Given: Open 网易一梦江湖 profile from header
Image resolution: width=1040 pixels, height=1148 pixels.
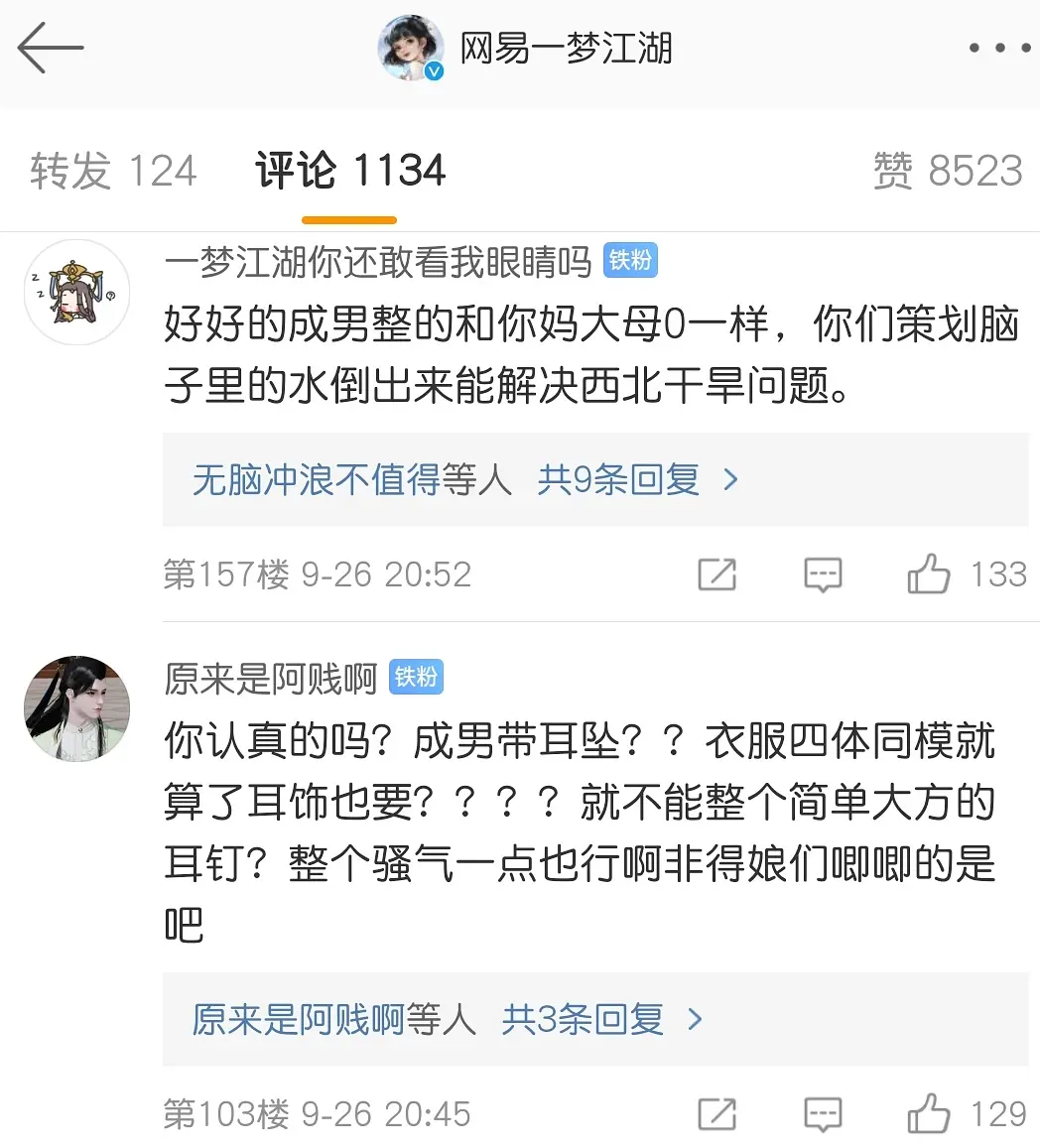Looking at the screenshot, I should [x=566, y=48].
